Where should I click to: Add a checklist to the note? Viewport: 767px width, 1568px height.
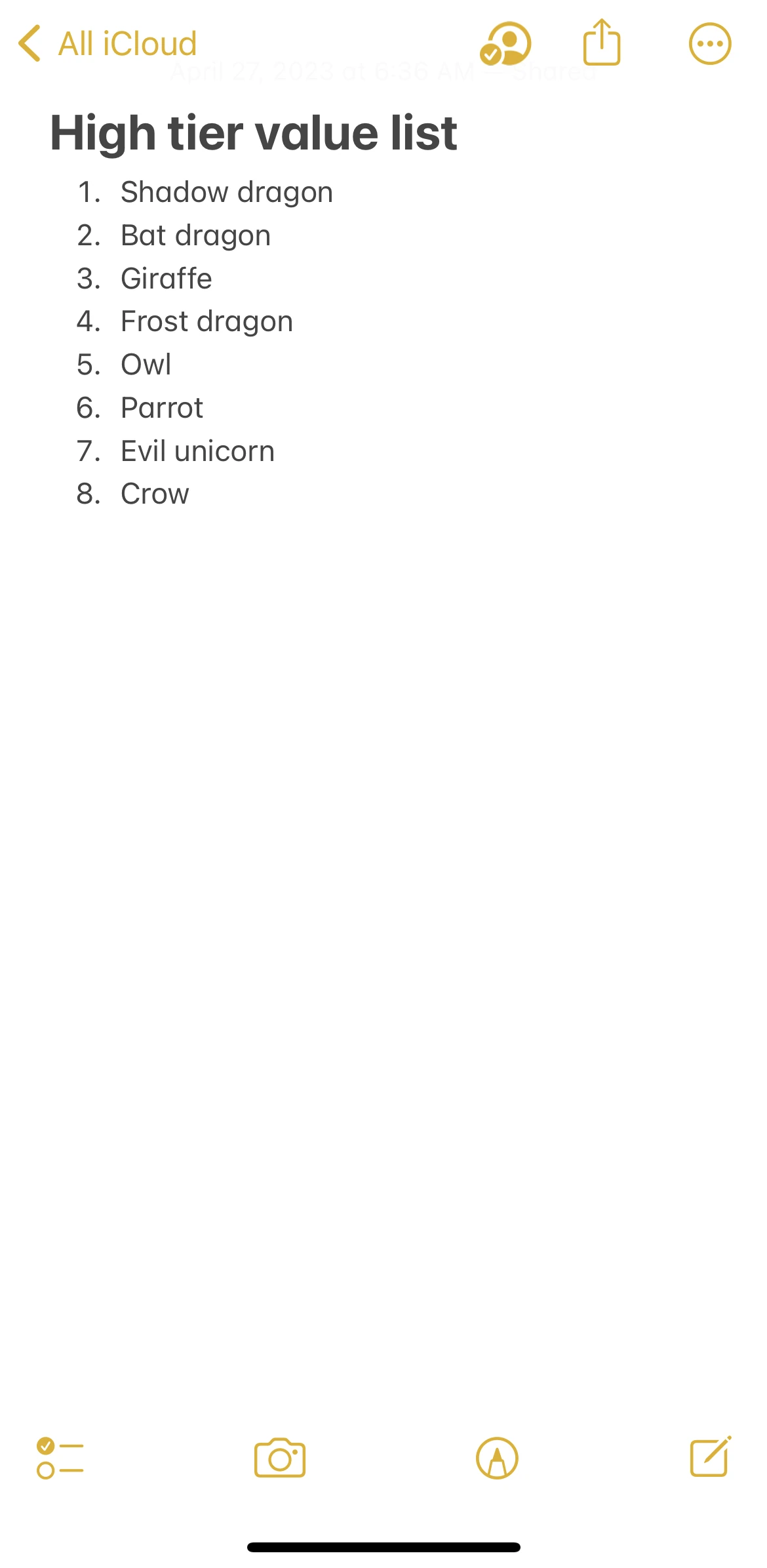(60, 1458)
